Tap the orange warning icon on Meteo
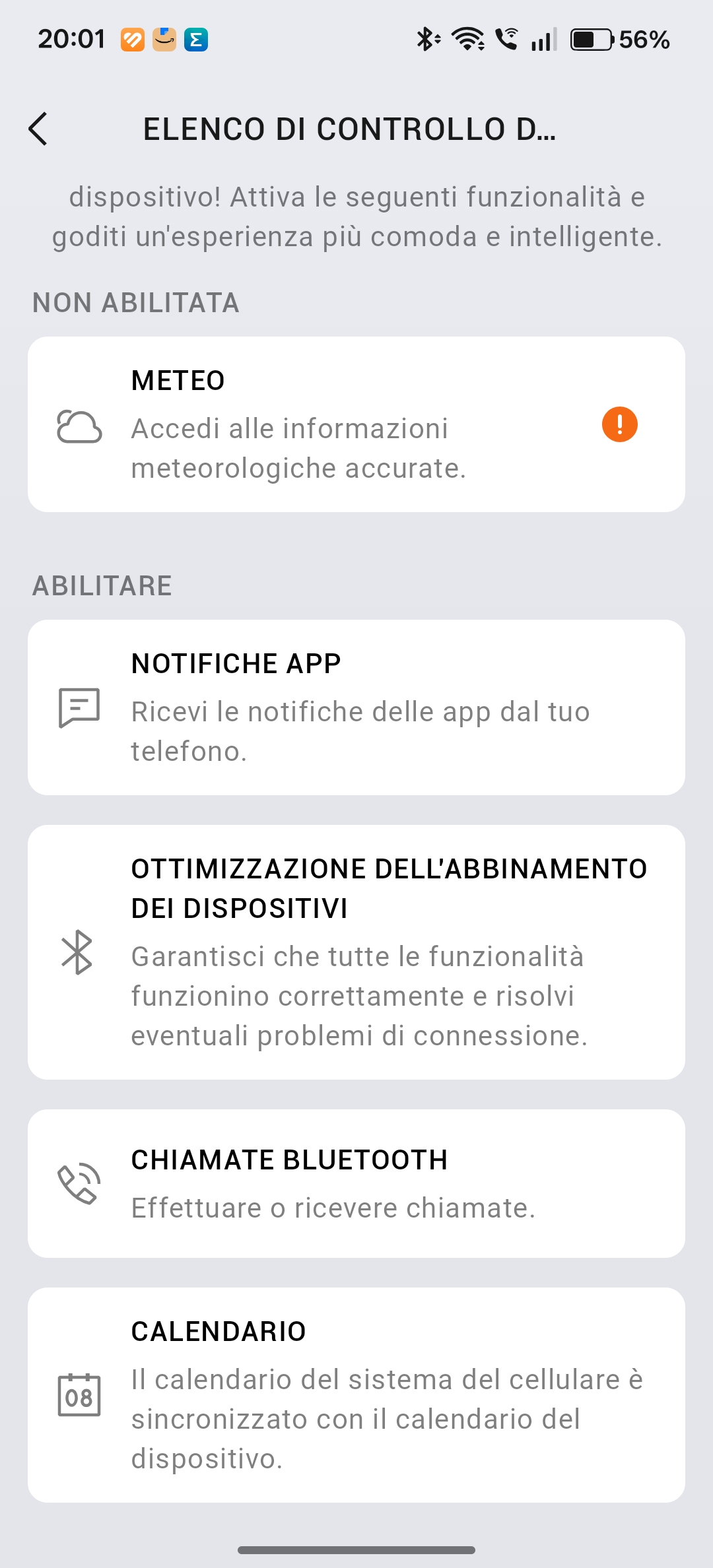 [619, 424]
